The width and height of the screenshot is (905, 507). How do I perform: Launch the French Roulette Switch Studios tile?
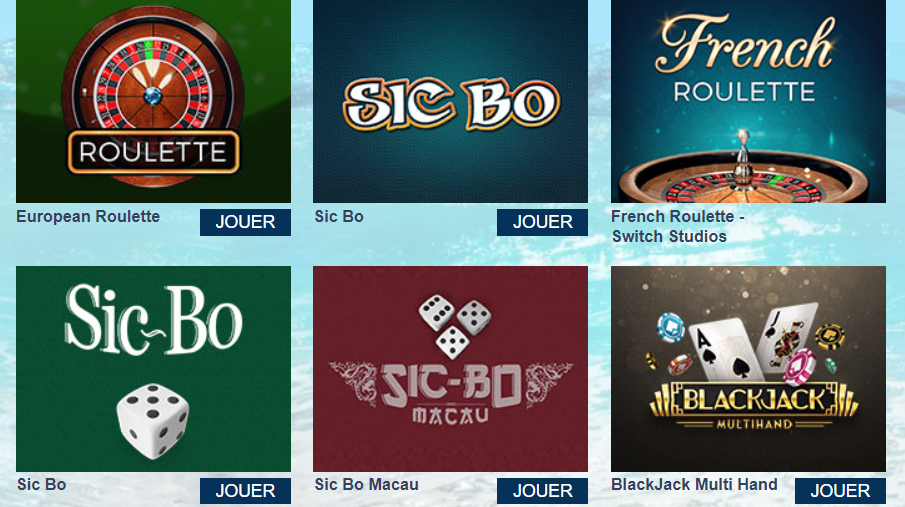(x=748, y=101)
